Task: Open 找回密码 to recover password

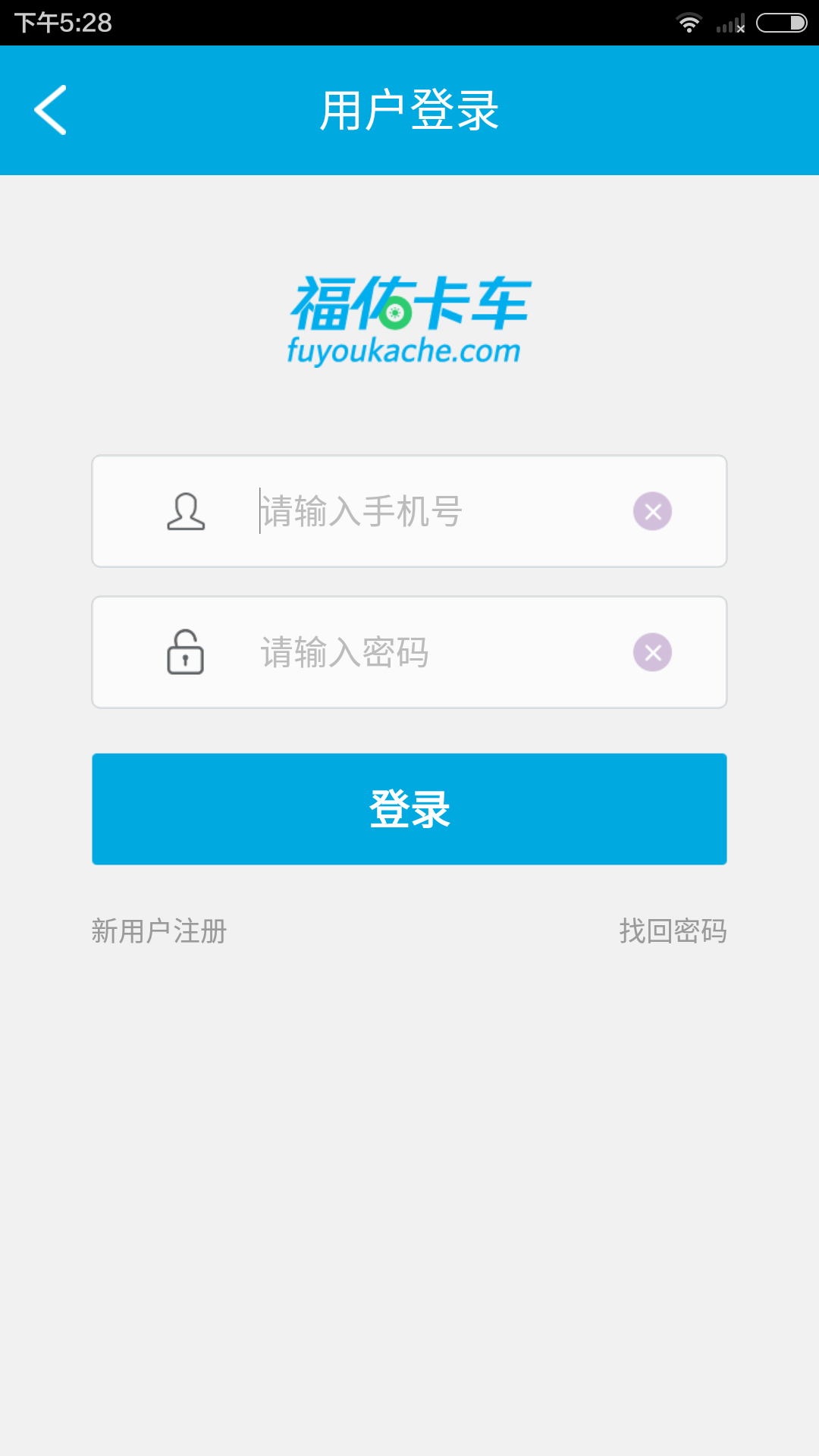Action: tap(673, 931)
